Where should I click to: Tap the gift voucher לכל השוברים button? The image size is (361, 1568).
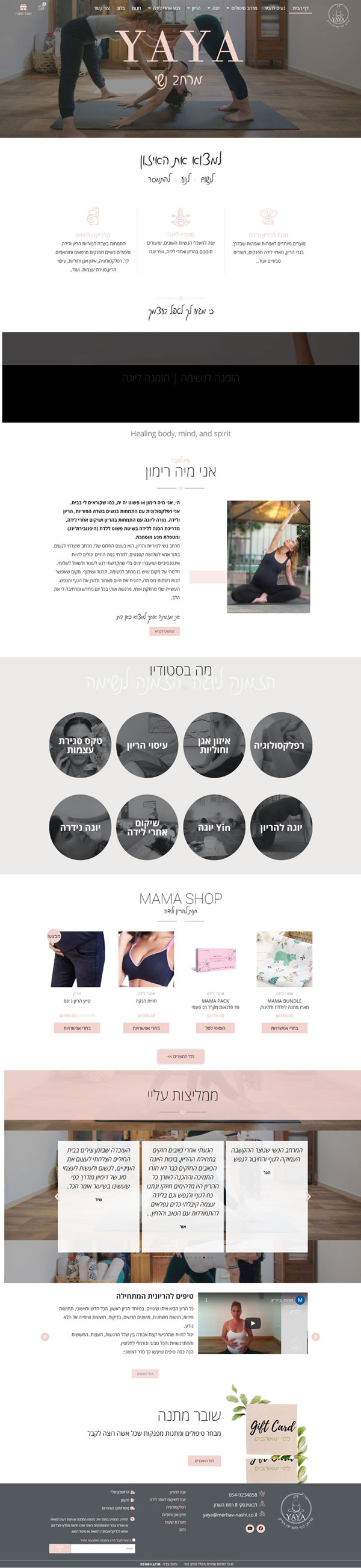coord(205,1460)
